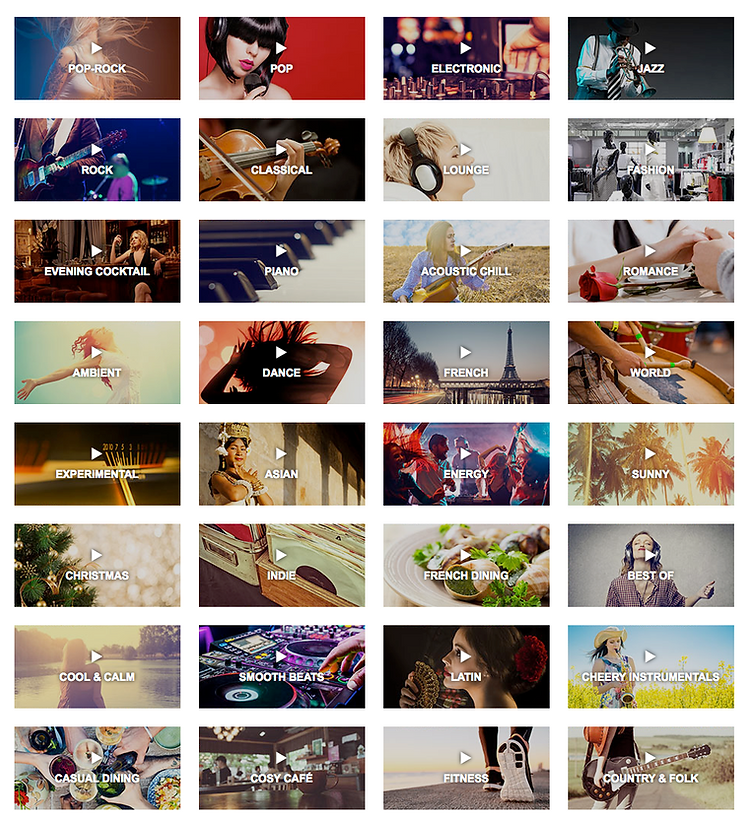Open the Christmas music tile
This screenshot has height=822, width=747.
tap(97, 565)
